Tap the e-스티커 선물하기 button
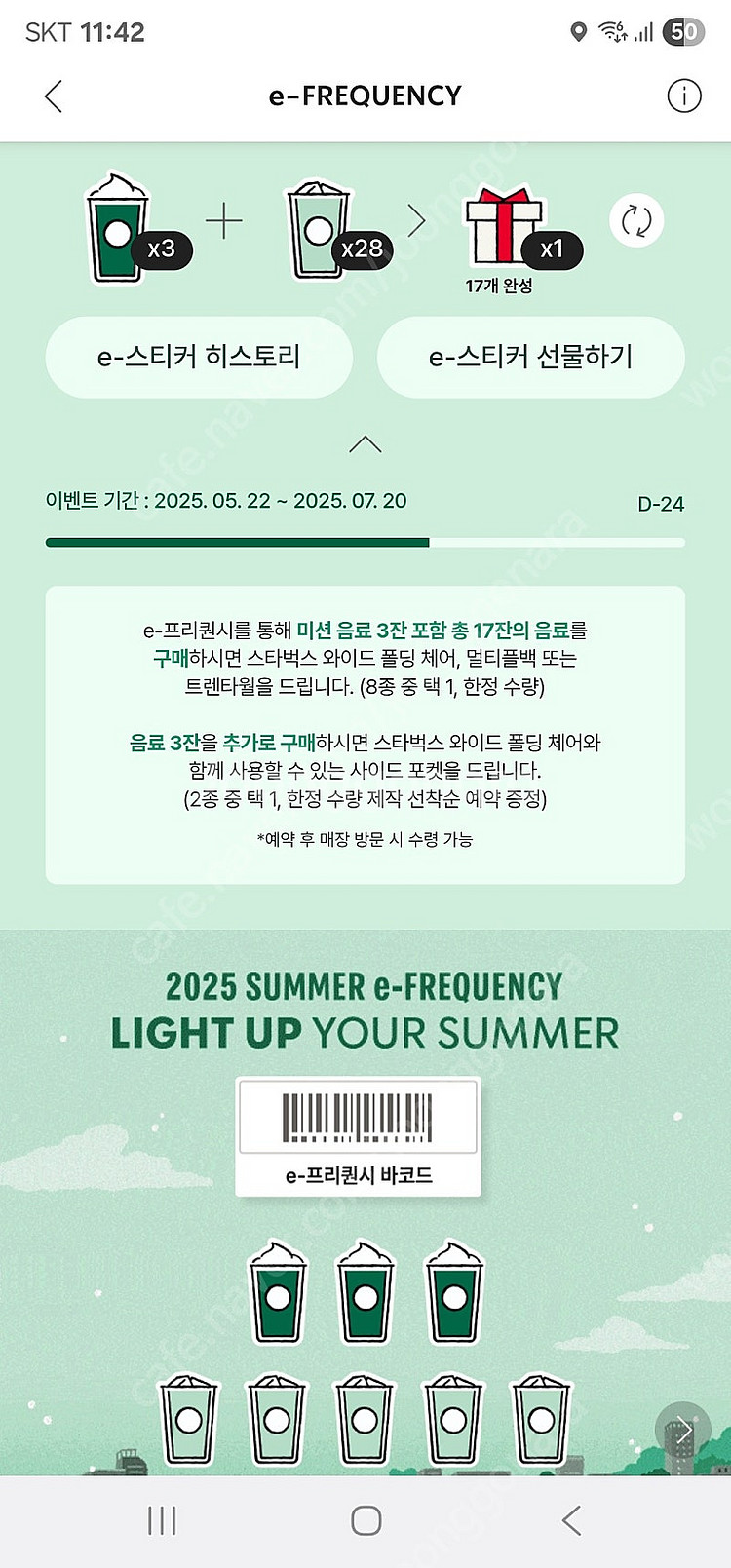This screenshot has height=1568, width=731. pos(531,358)
